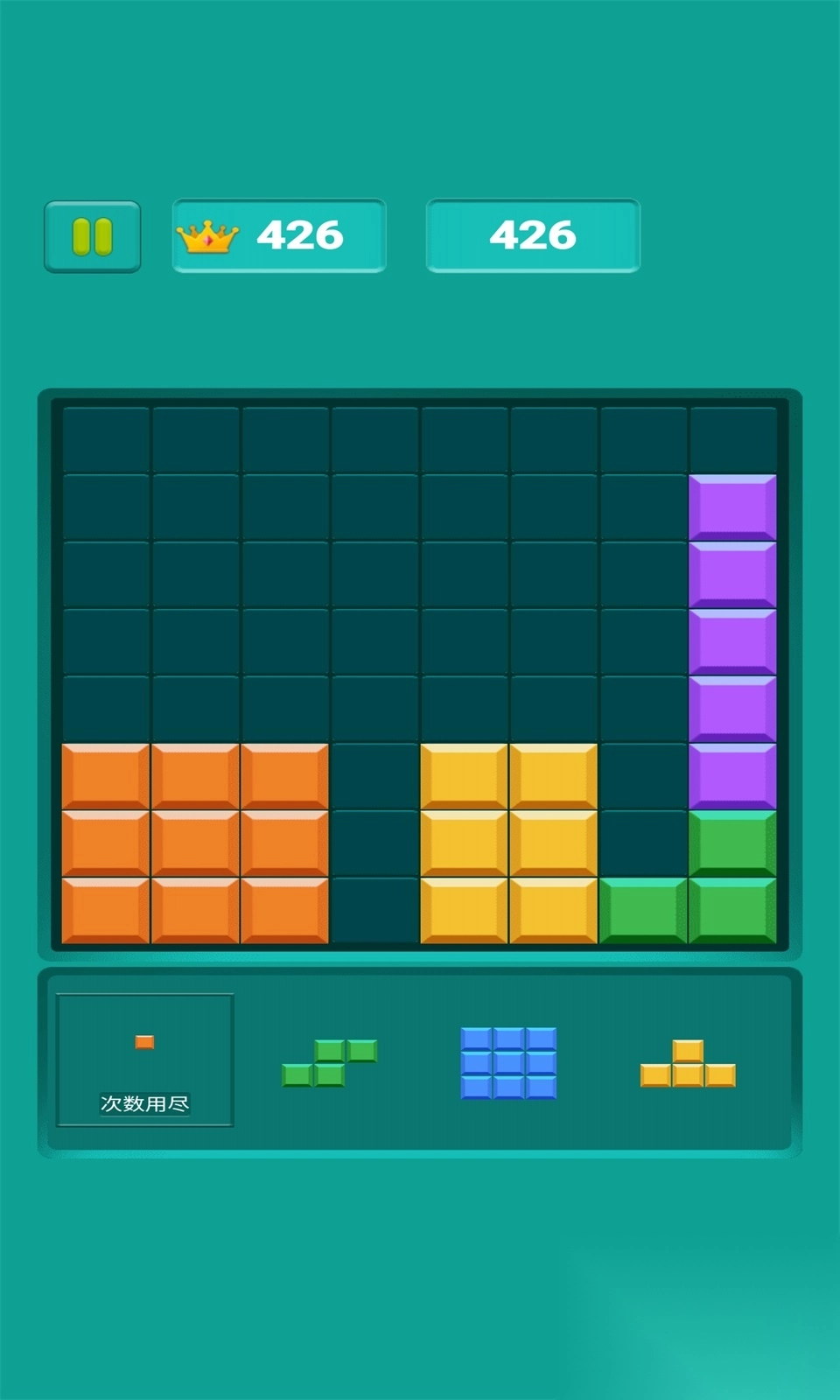840x1400 pixels.
Task: Pause the game
Action: tap(93, 236)
